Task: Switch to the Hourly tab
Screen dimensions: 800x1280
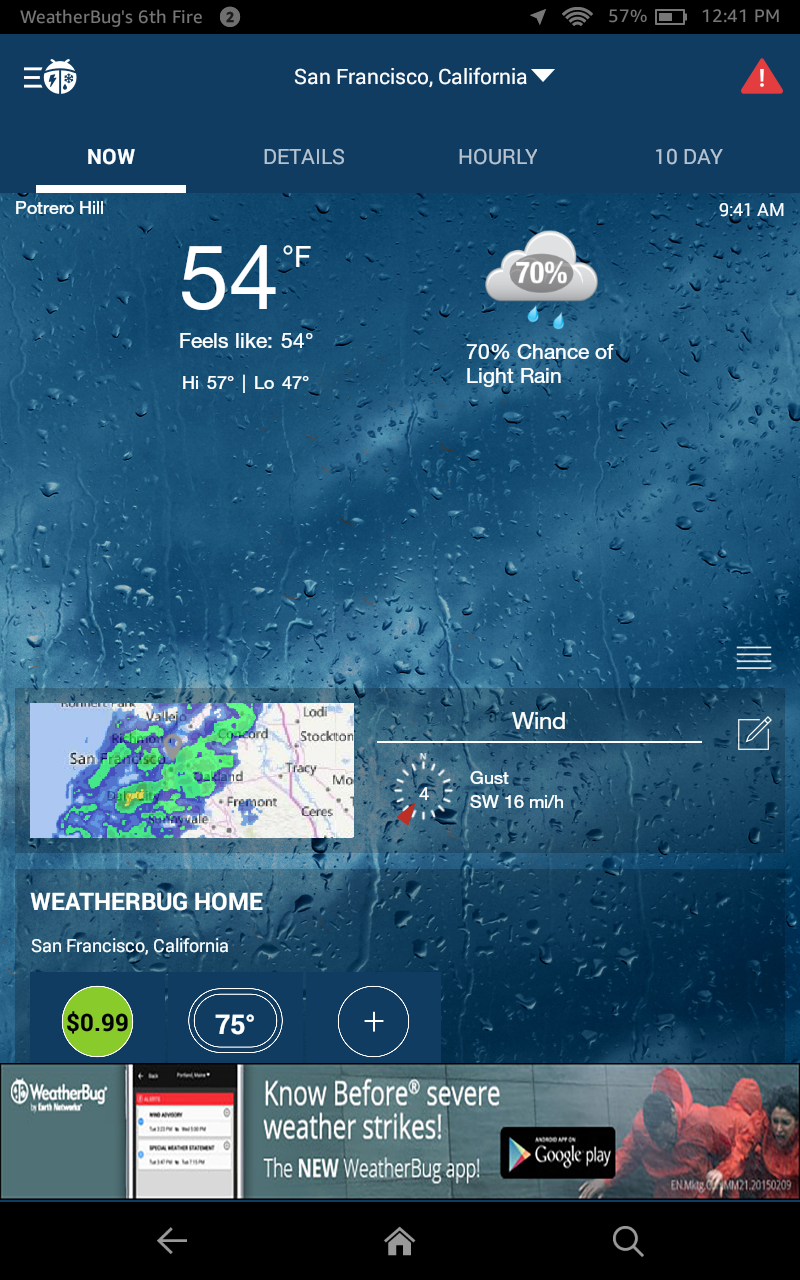Action: click(498, 157)
